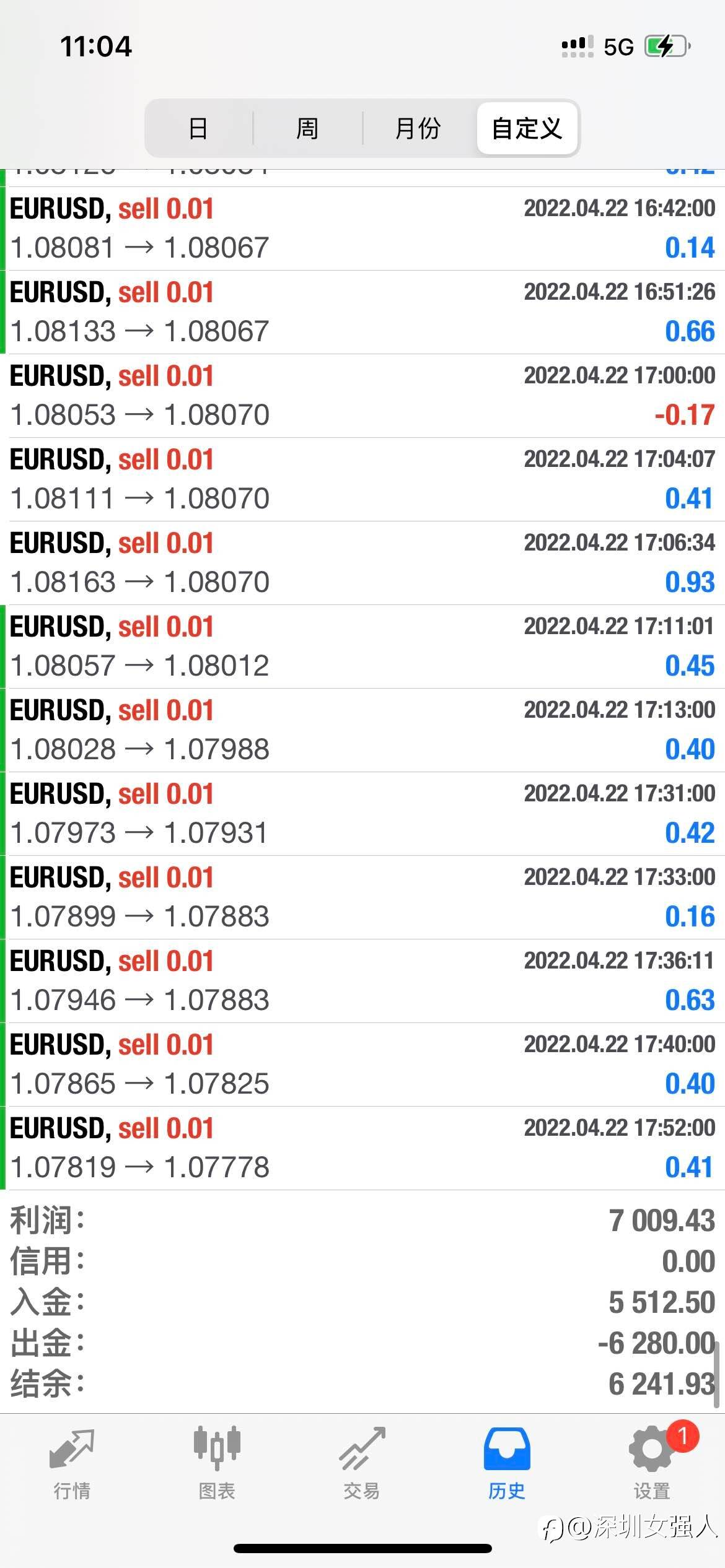Image resolution: width=725 pixels, height=1568 pixels.
Task: Choose the 月份 period segment
Action: click(x=418, y=128)
